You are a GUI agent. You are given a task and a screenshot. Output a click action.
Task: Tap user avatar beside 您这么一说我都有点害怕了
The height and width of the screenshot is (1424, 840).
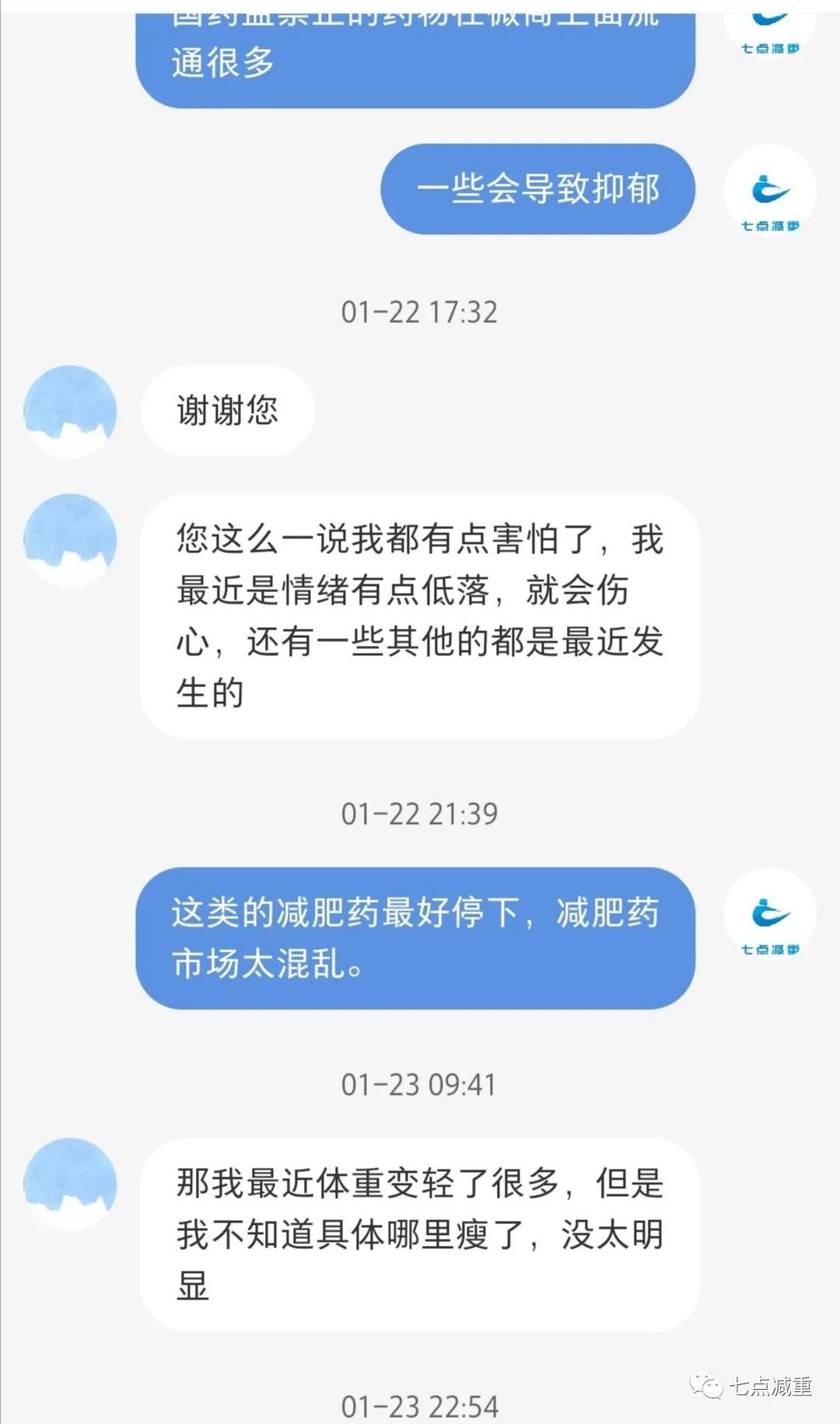70,538
